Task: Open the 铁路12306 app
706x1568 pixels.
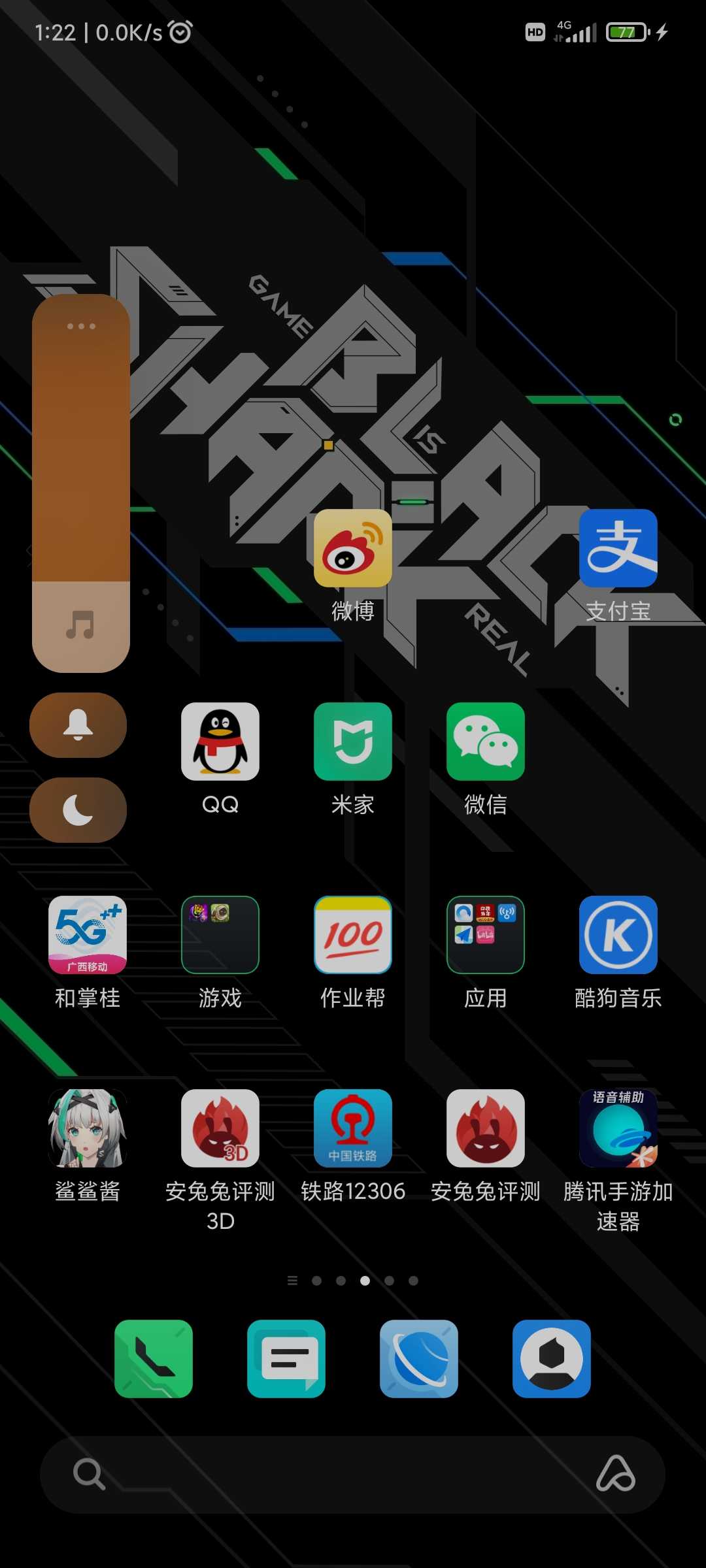Action: [353, 1128]
